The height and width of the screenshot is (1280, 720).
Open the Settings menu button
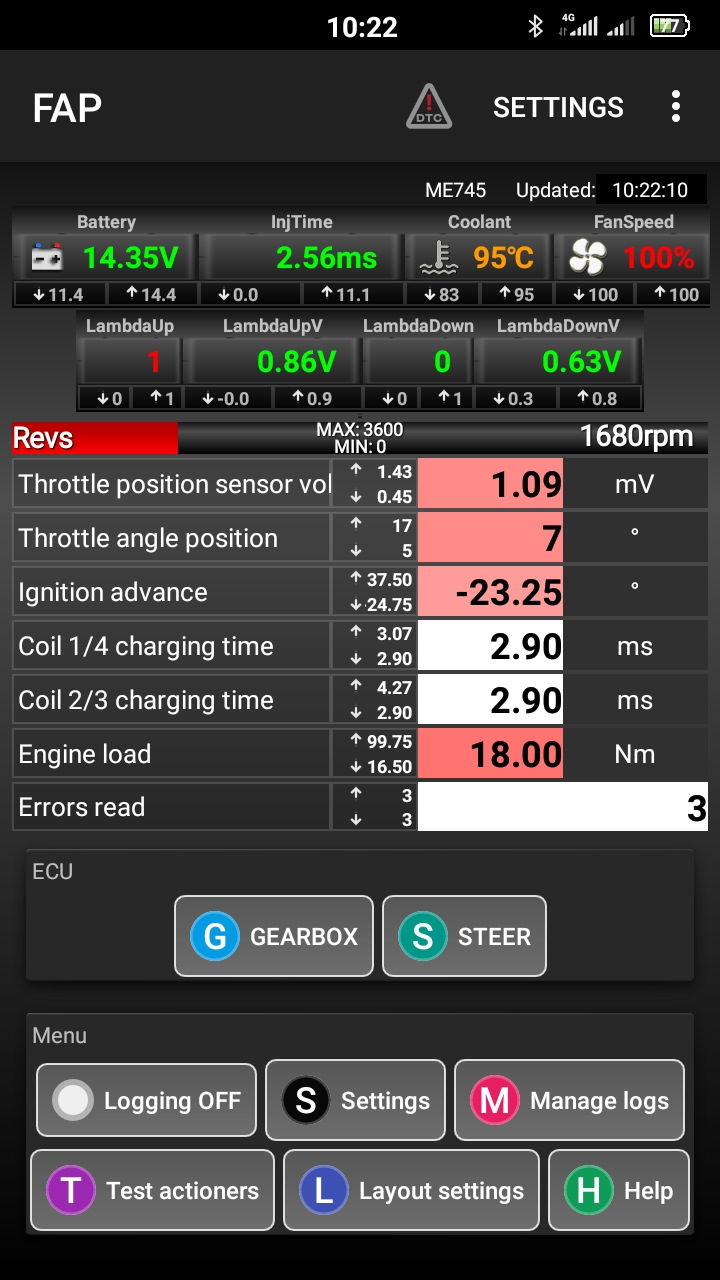pos(355,1100)
